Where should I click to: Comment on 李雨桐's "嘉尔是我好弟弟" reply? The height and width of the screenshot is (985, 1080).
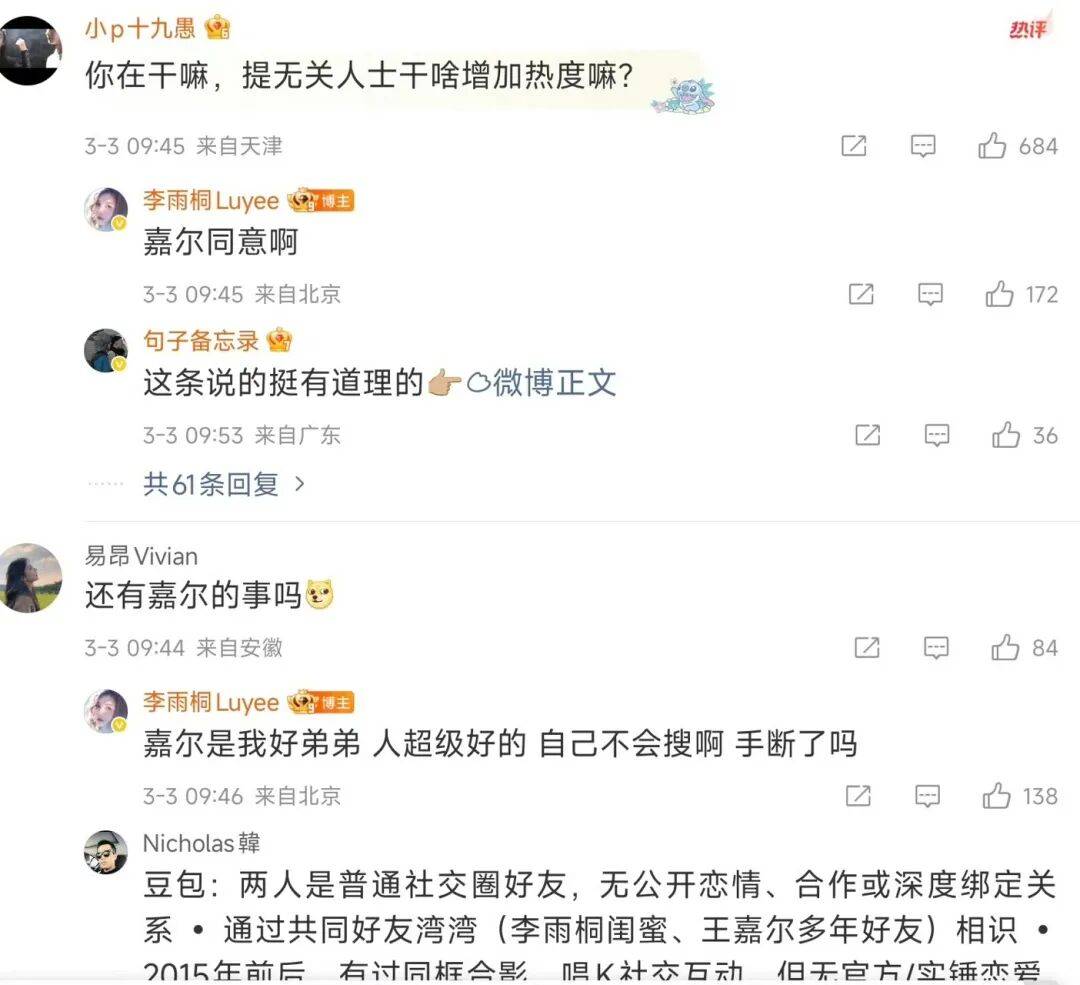click(x=928, y=796)
